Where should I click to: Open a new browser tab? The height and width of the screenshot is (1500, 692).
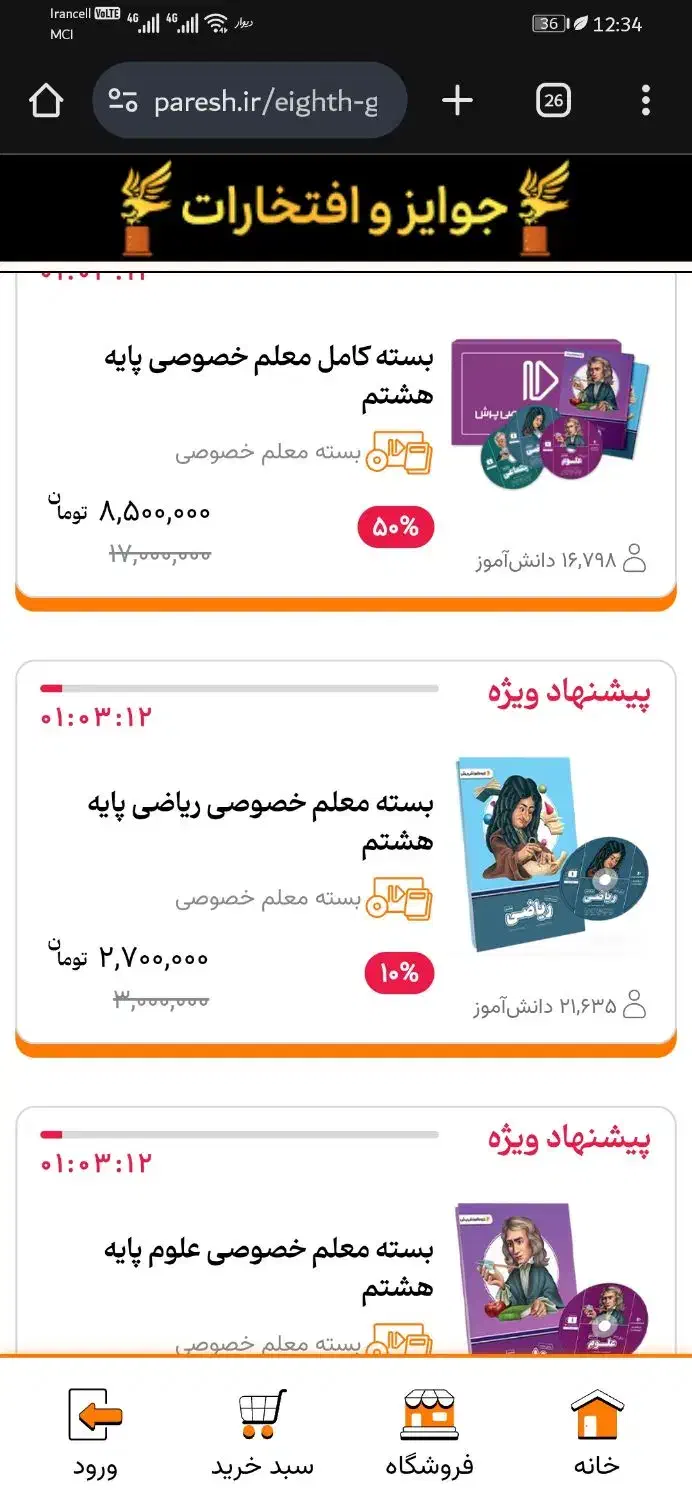tap(457, 101)
